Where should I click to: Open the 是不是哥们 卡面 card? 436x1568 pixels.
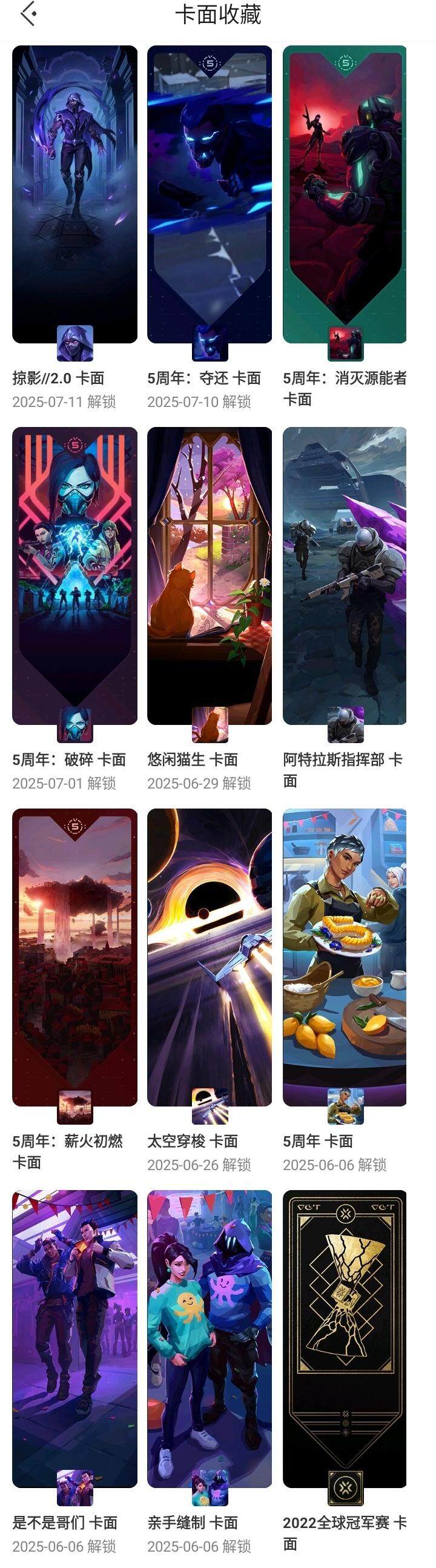tap(74, 1339)
